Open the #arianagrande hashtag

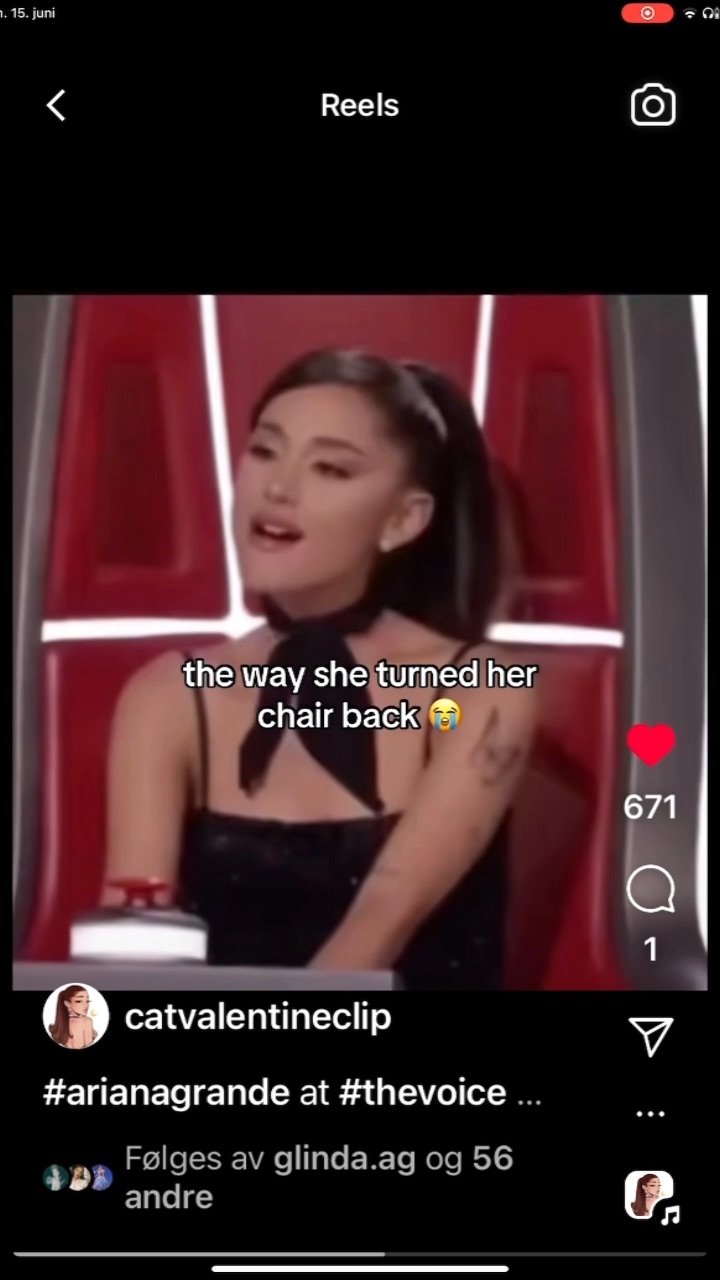click(166, 1092)
